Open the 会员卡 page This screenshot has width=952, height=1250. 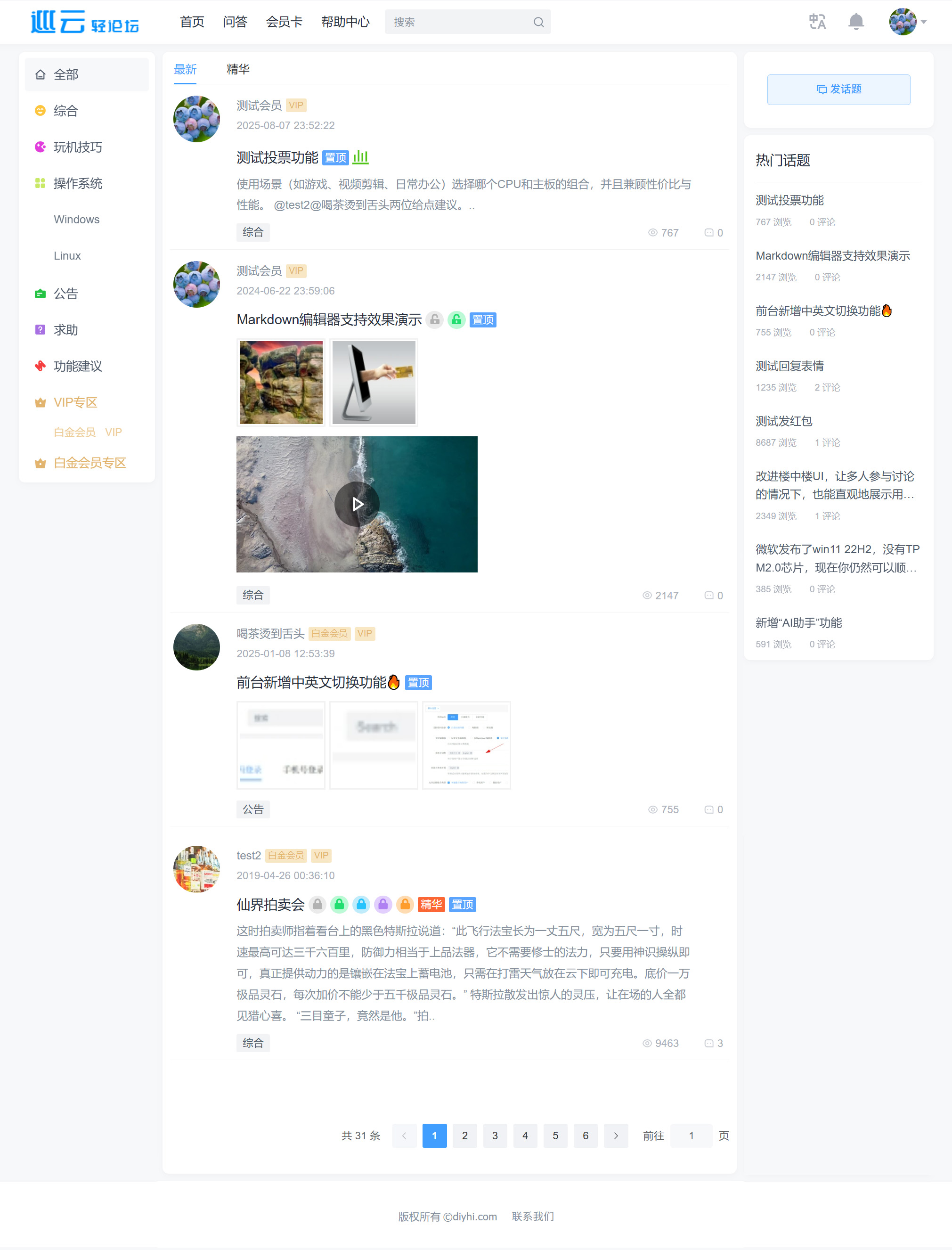[x=284, y=22]
